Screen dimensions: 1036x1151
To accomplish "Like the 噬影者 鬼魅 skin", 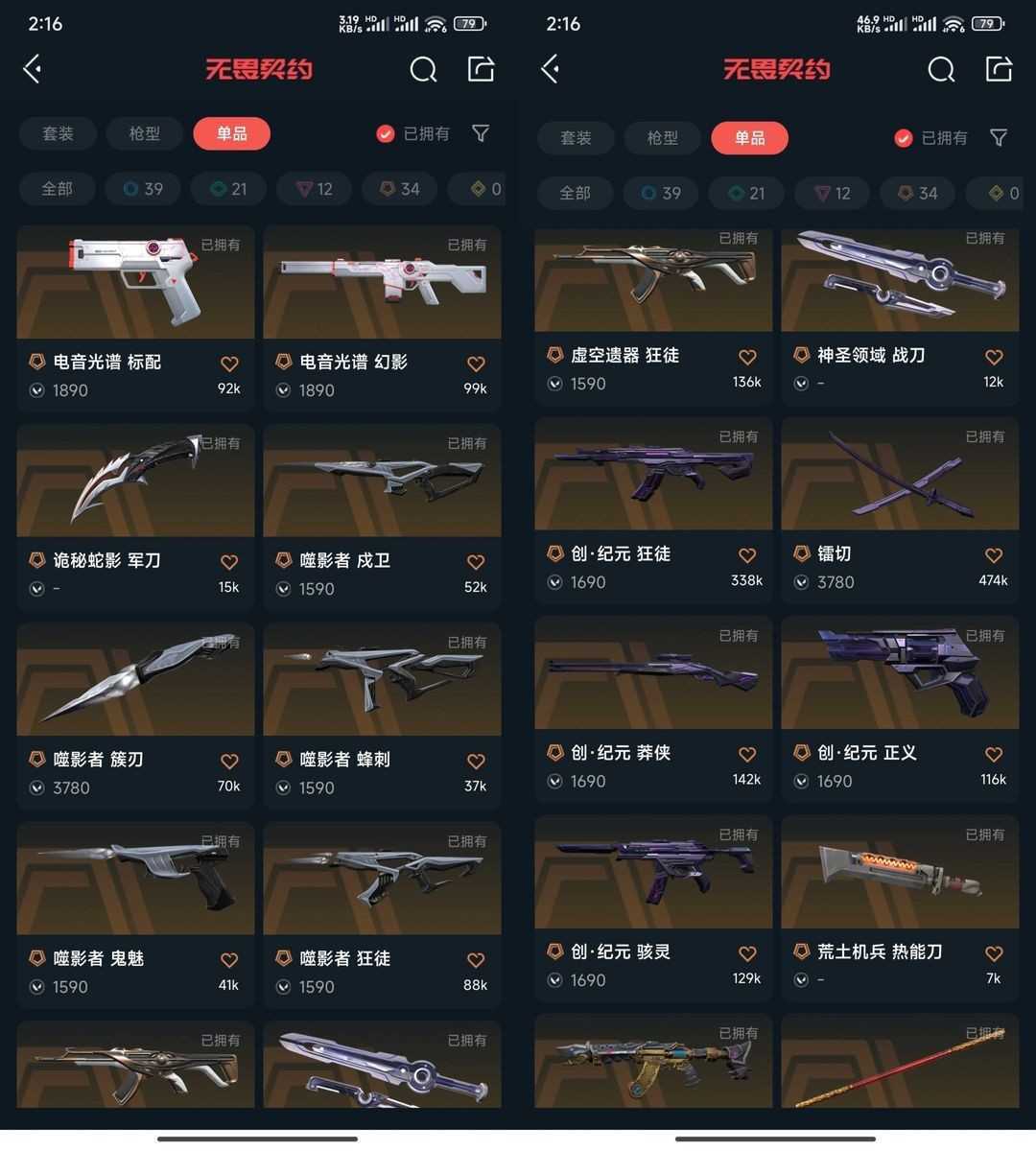I will click(x=229, y=960).
